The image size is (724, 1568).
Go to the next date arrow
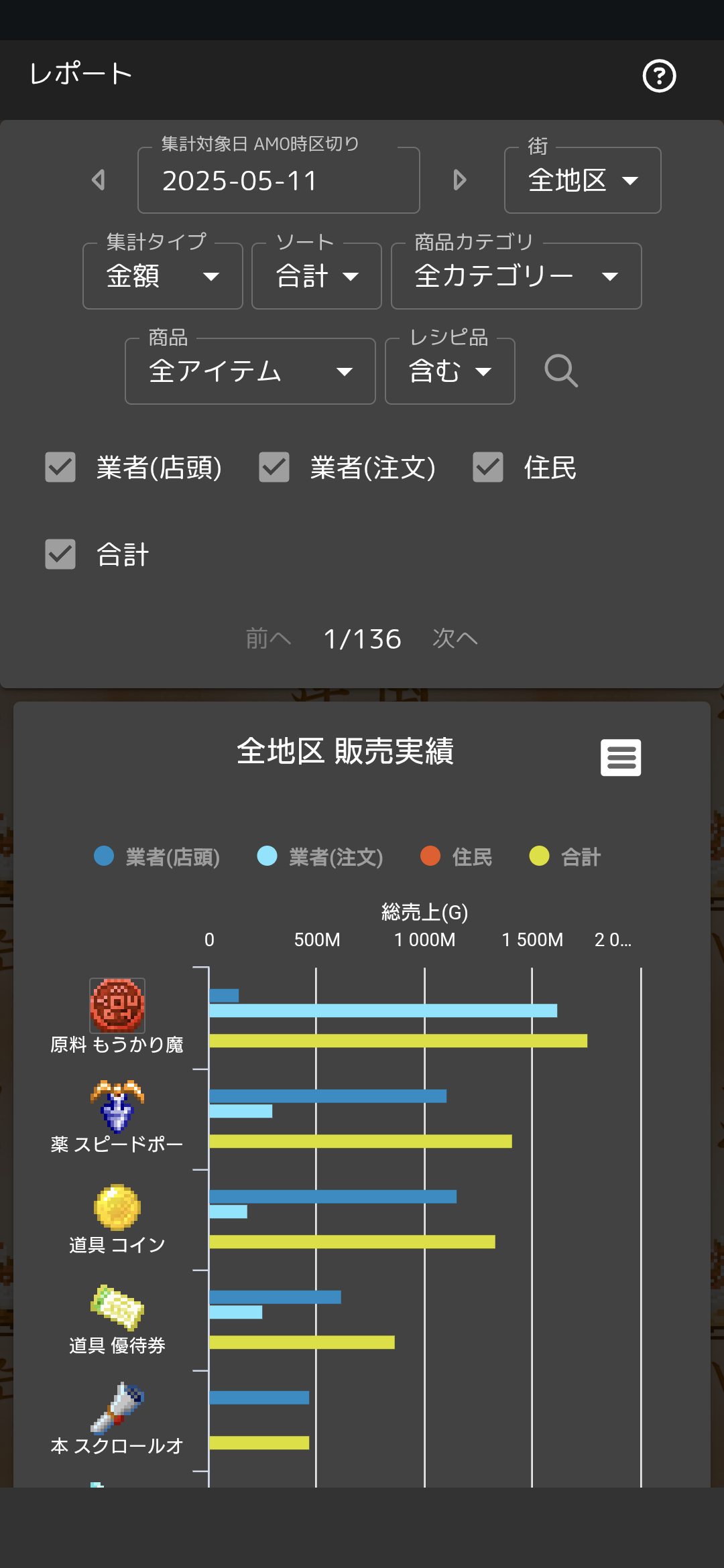coord(460,180)
